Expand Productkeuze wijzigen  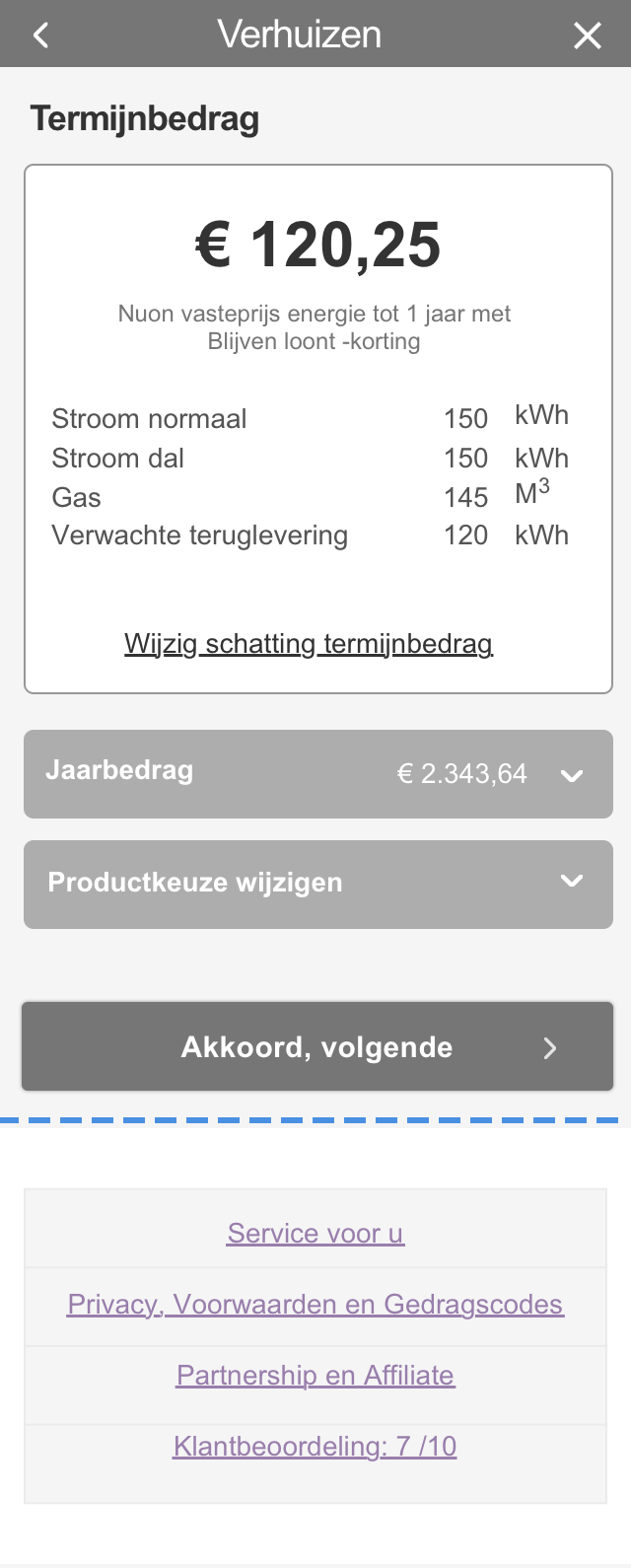[318, 884]
